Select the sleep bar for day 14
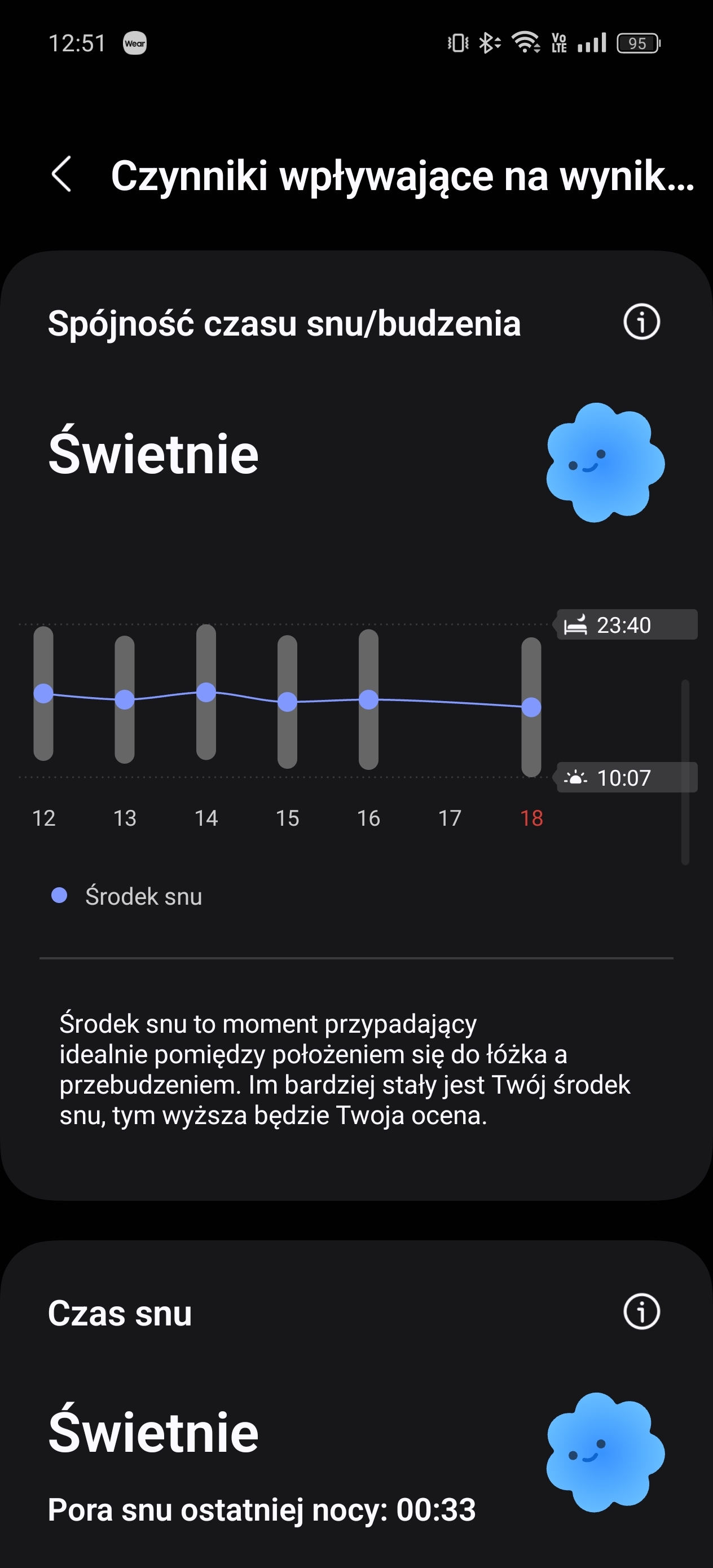713x1568 pixels. click(206, 692)
